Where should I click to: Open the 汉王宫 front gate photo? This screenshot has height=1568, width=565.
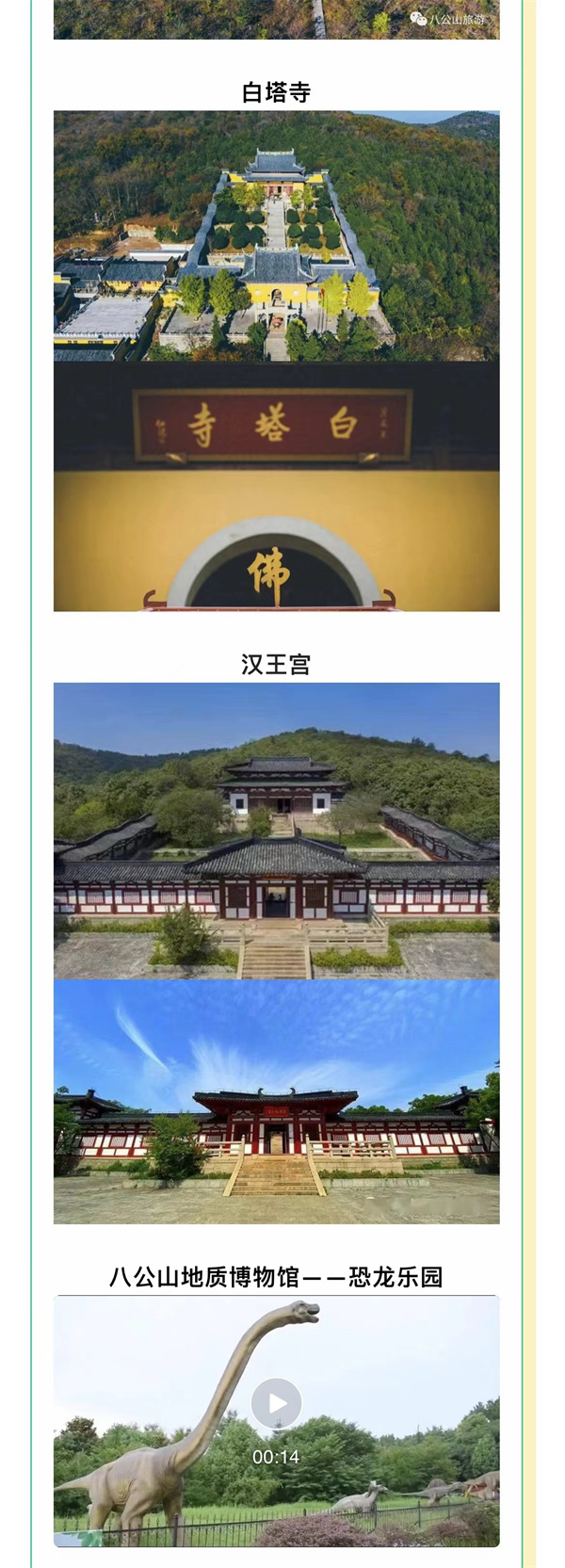(x=276, y=1101)
